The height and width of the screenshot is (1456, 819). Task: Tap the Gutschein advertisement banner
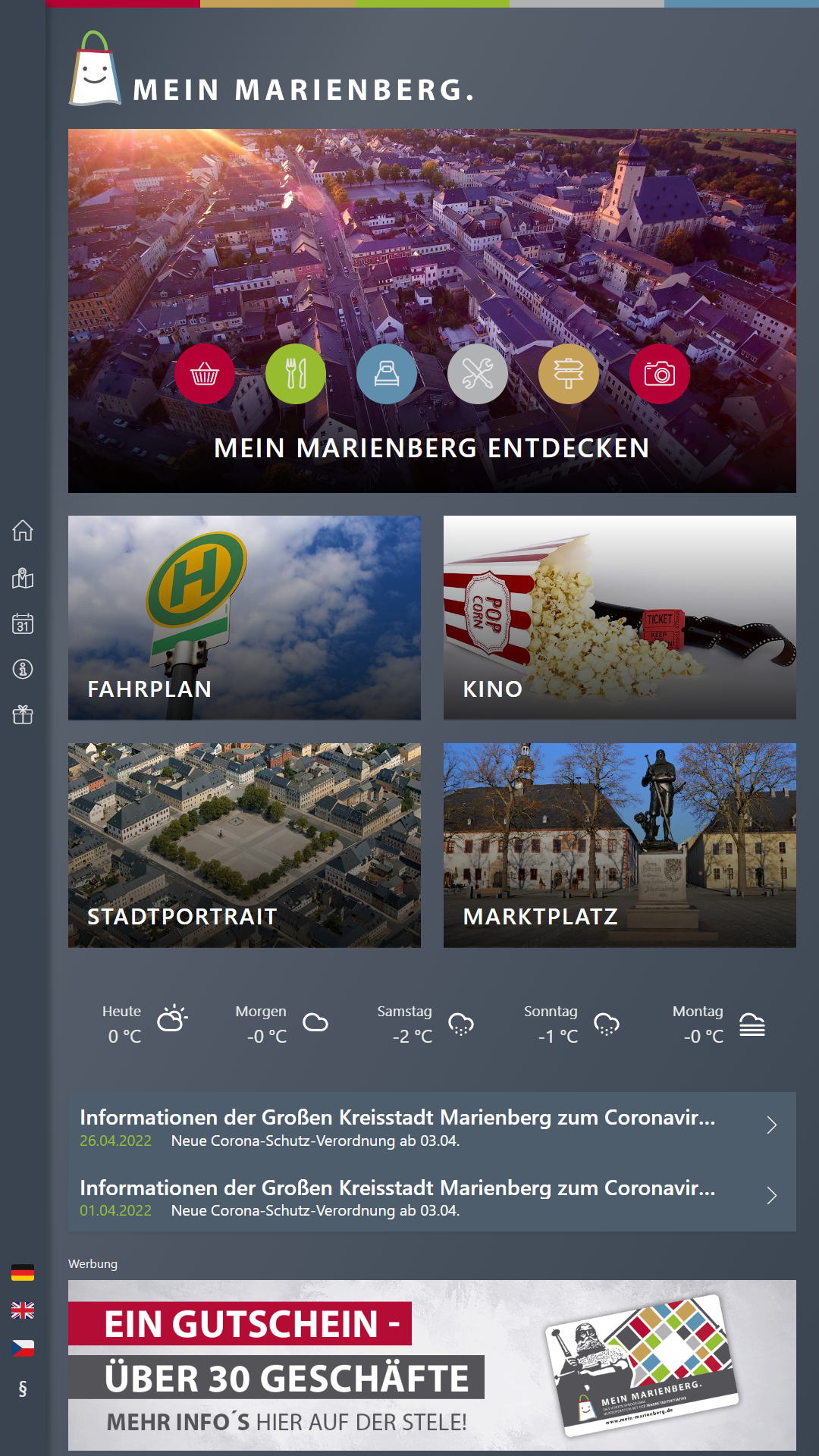pyautogui.click(x=432, y=1365)
